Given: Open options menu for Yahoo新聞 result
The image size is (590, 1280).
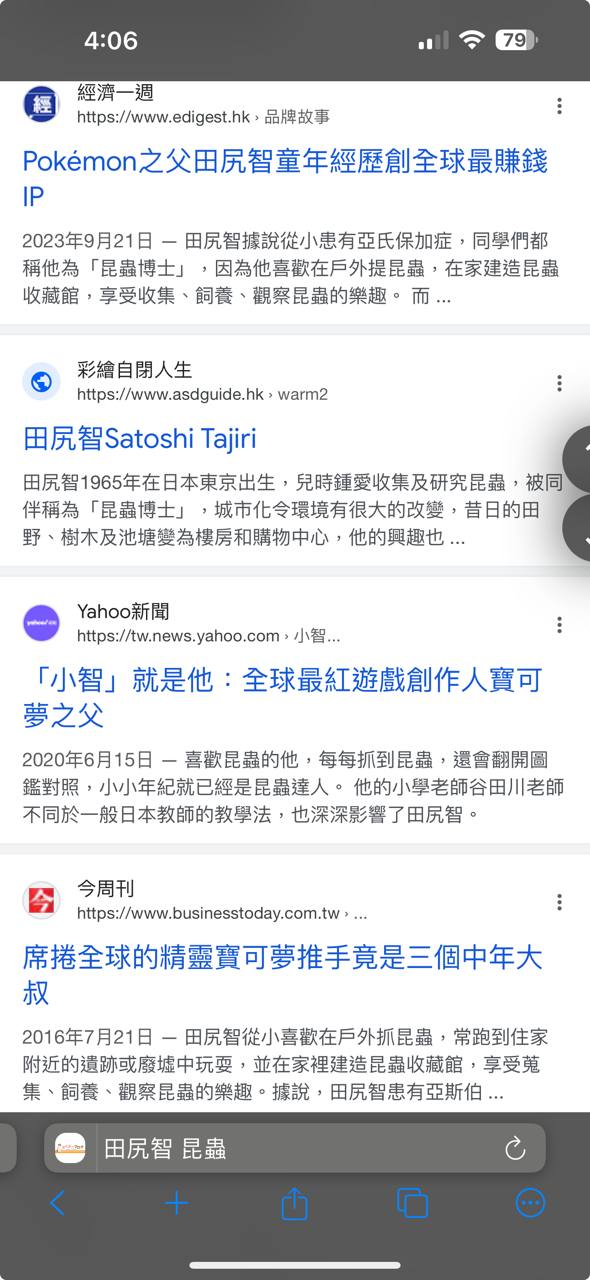Looking at the screenshot, I should [559, 625].
